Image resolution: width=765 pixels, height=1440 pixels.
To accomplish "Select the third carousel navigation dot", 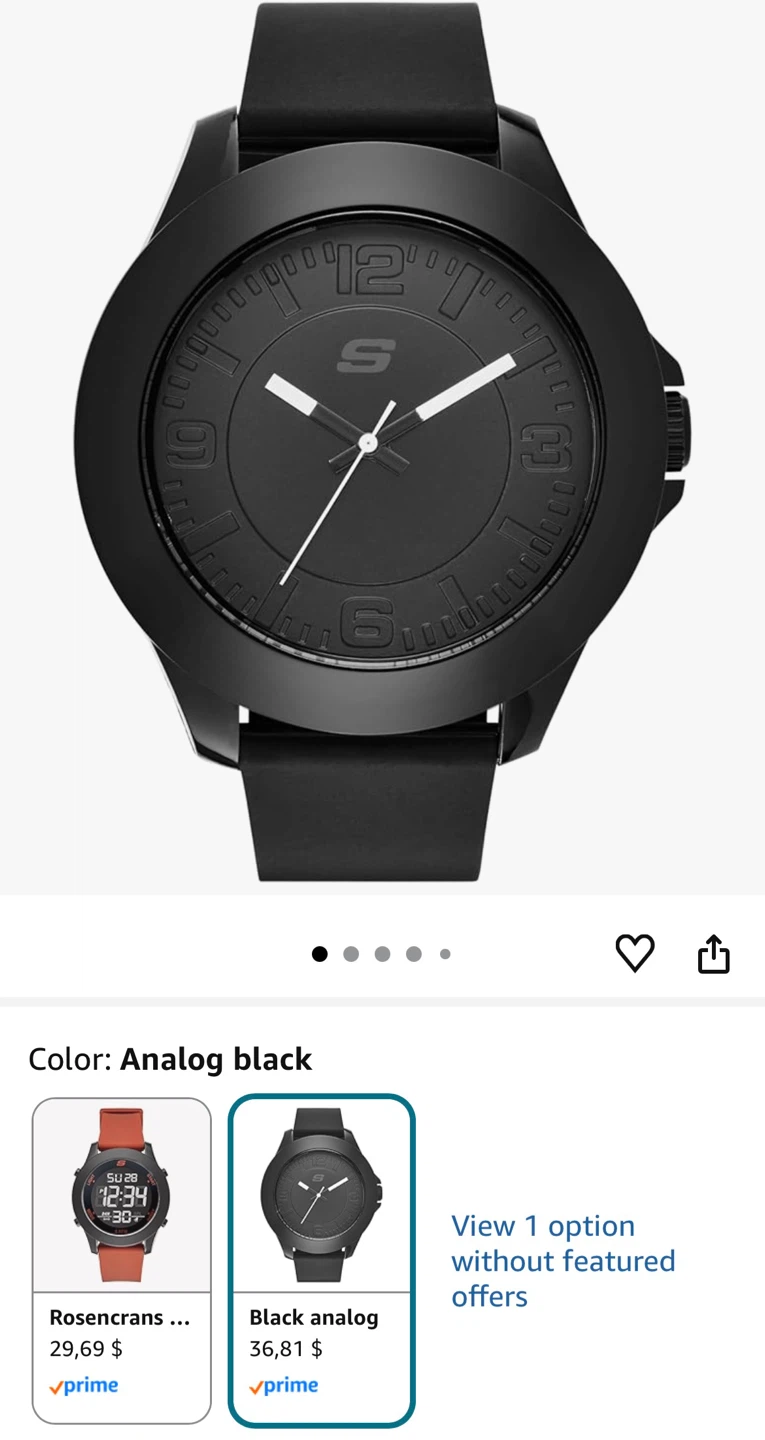I will pos(382,953).
